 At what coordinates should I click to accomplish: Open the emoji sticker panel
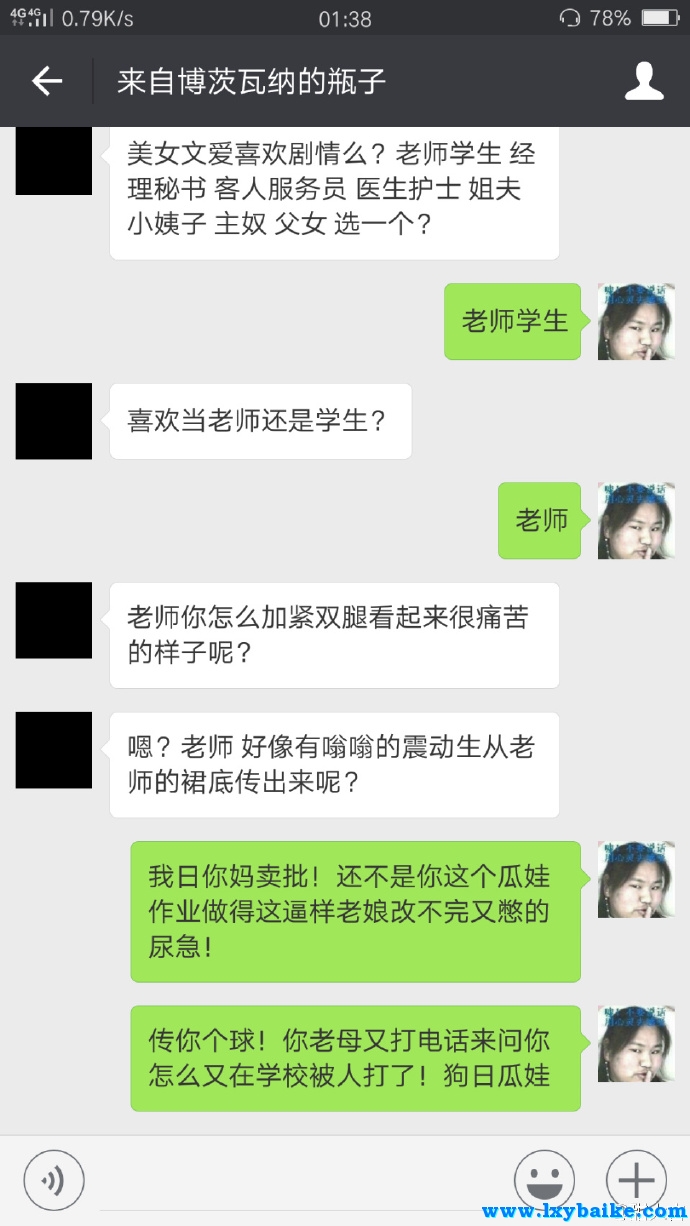[x=544, y=1181]
